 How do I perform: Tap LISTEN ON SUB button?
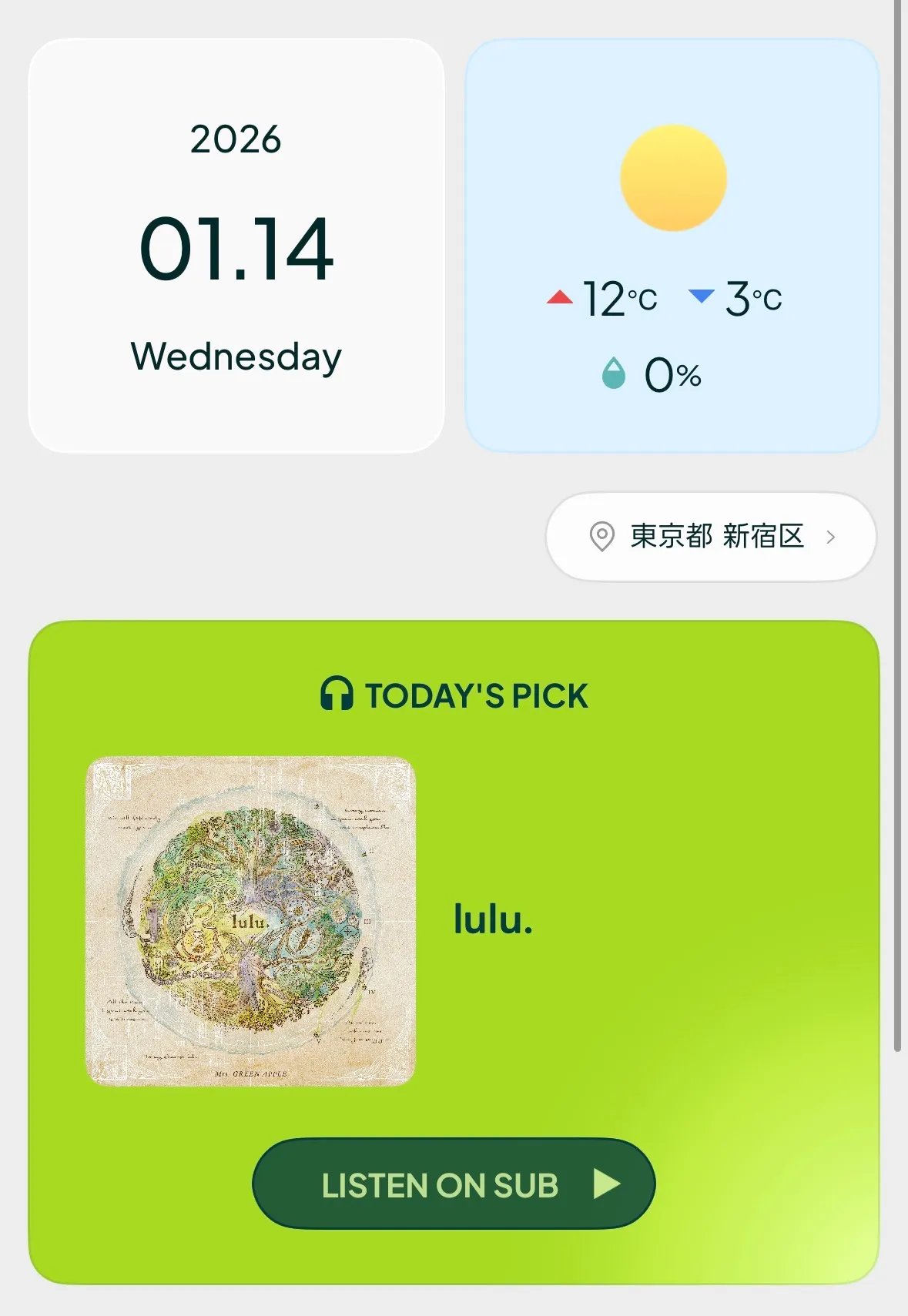click(454, 1184)
